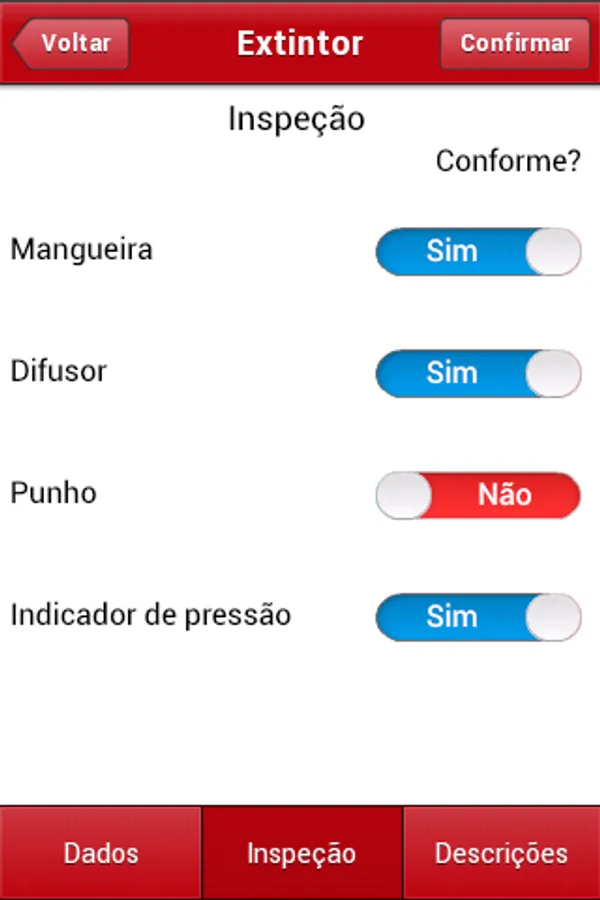The width and height of the screenshot is (600, 900).
Task: Set Punho to conforming
Action: click(x=478, y=495)
